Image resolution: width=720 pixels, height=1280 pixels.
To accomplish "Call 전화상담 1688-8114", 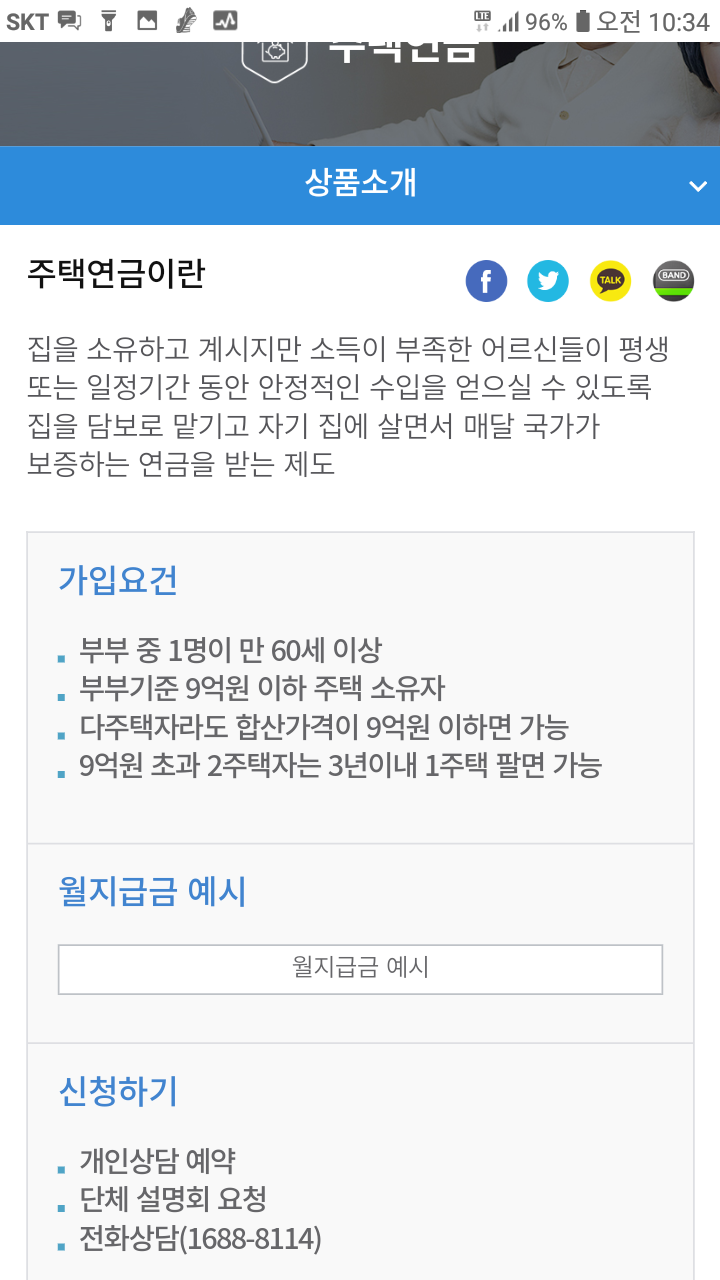I will pos(200,1240).
